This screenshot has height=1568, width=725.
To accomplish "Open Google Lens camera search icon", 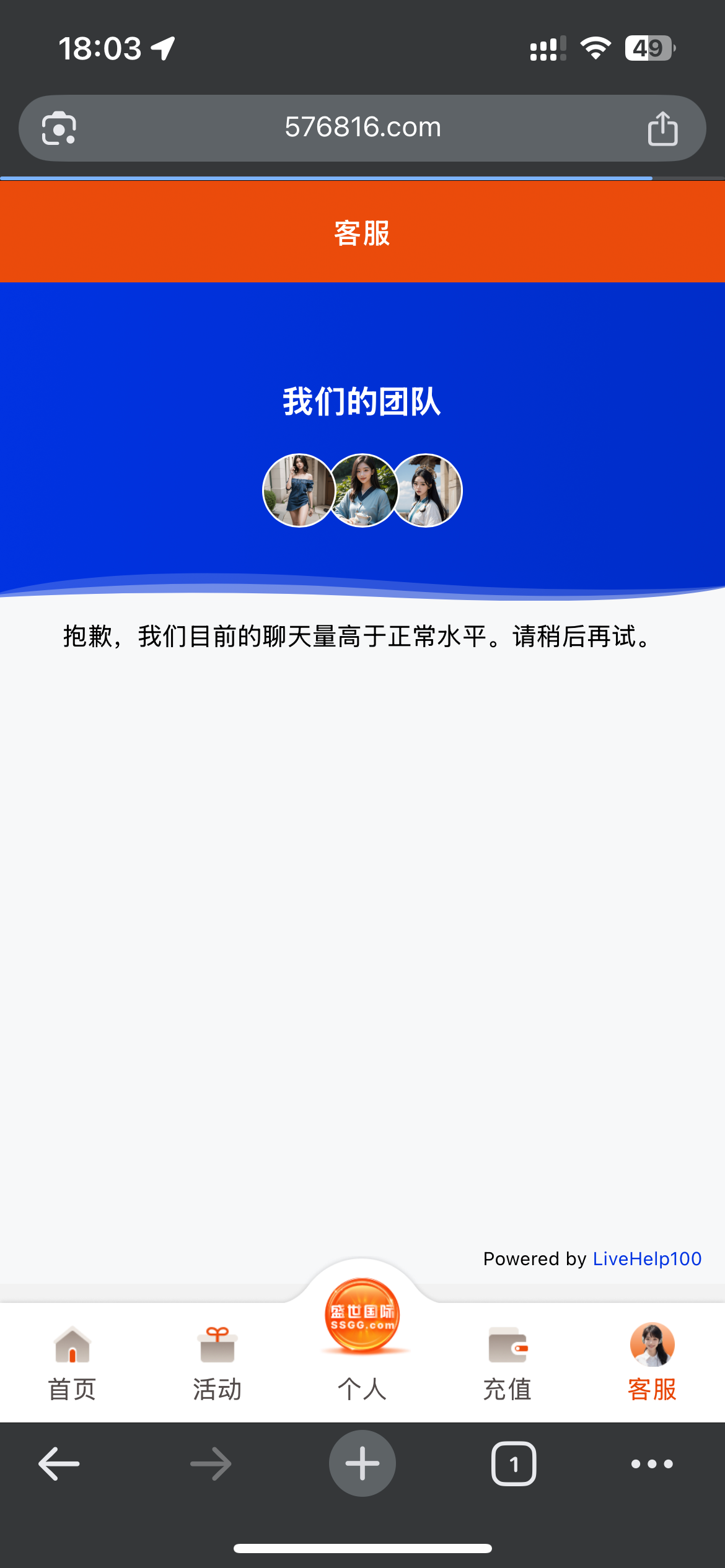I will [59, 128].
